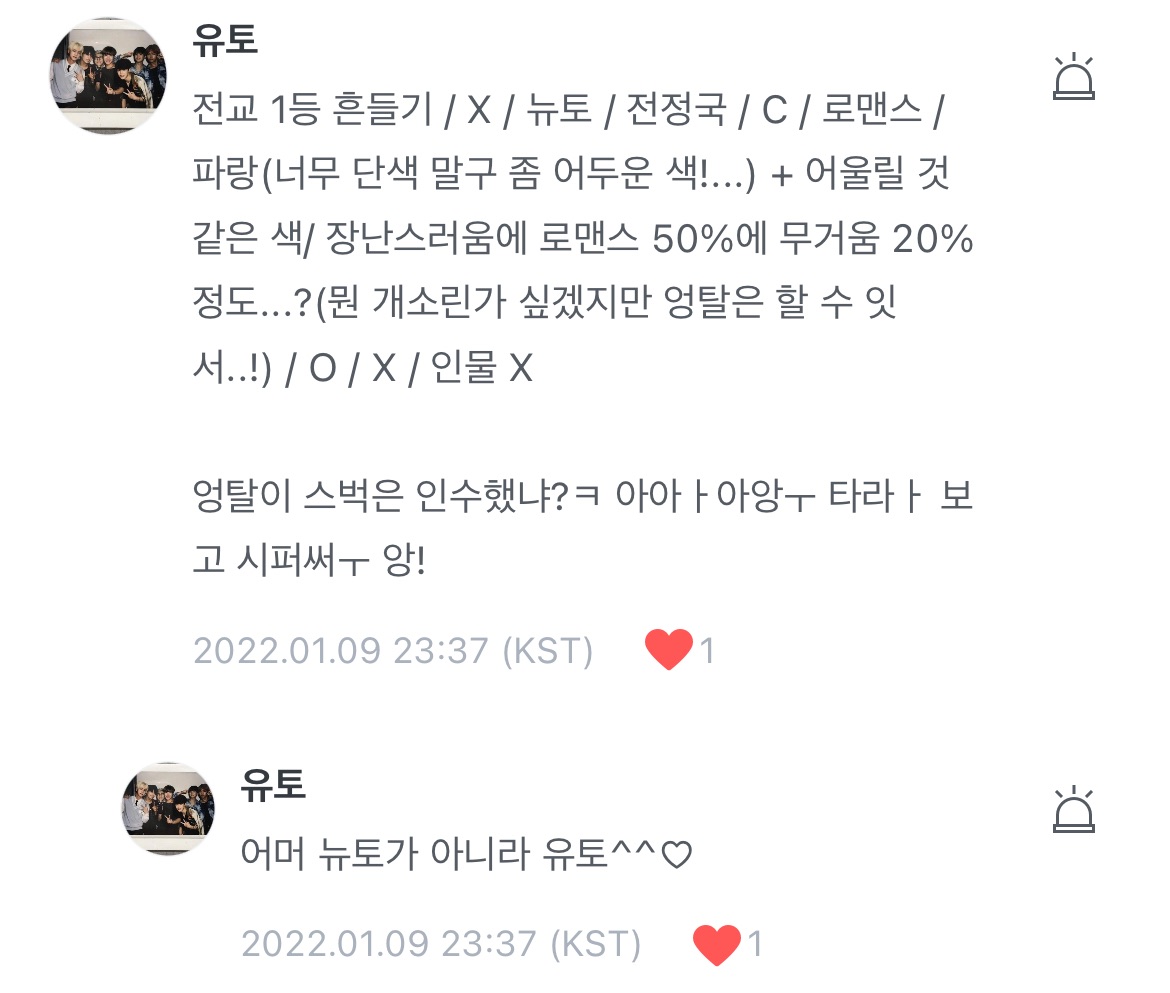Like the first comment with heart icon

(x=669, y=651)
